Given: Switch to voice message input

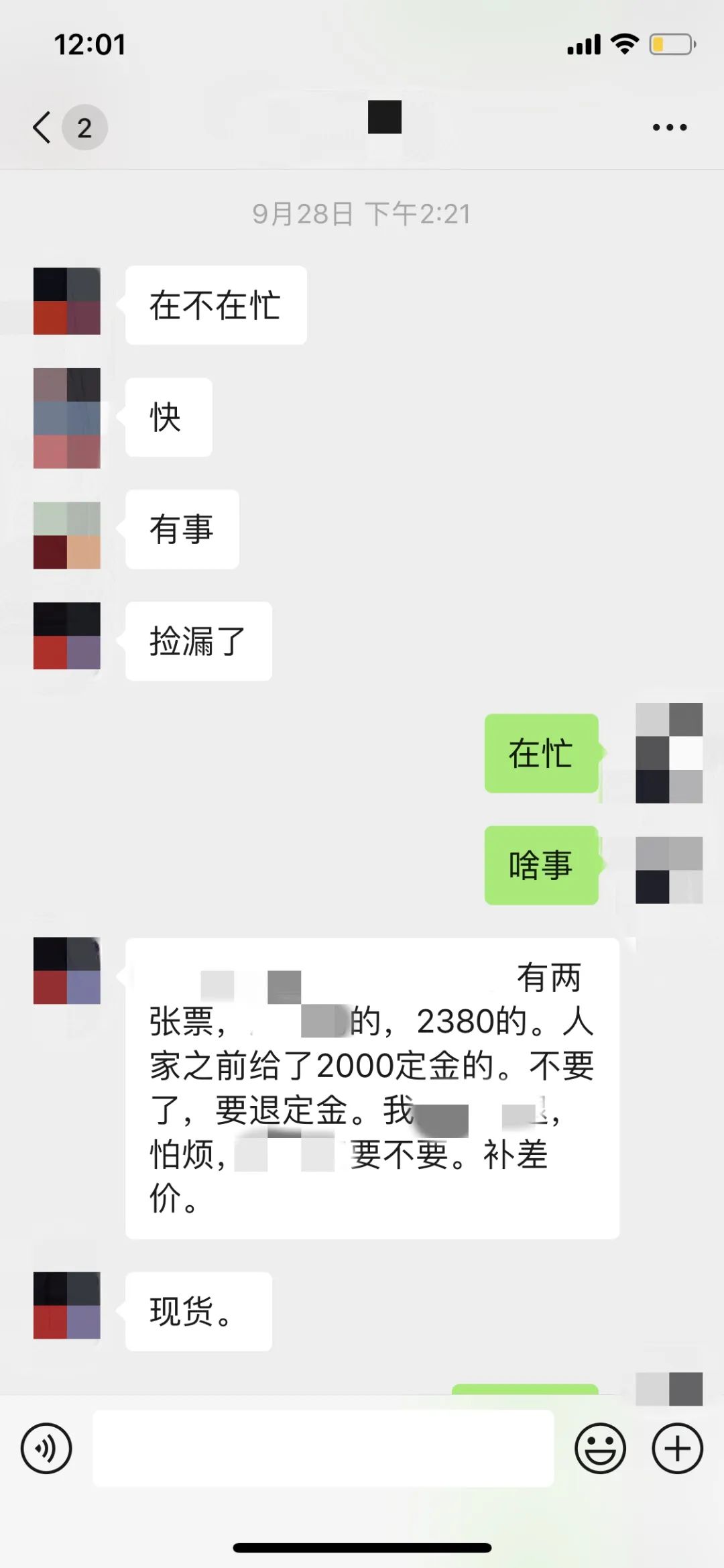Looking at the screenshot, I should pos(46,1448).
